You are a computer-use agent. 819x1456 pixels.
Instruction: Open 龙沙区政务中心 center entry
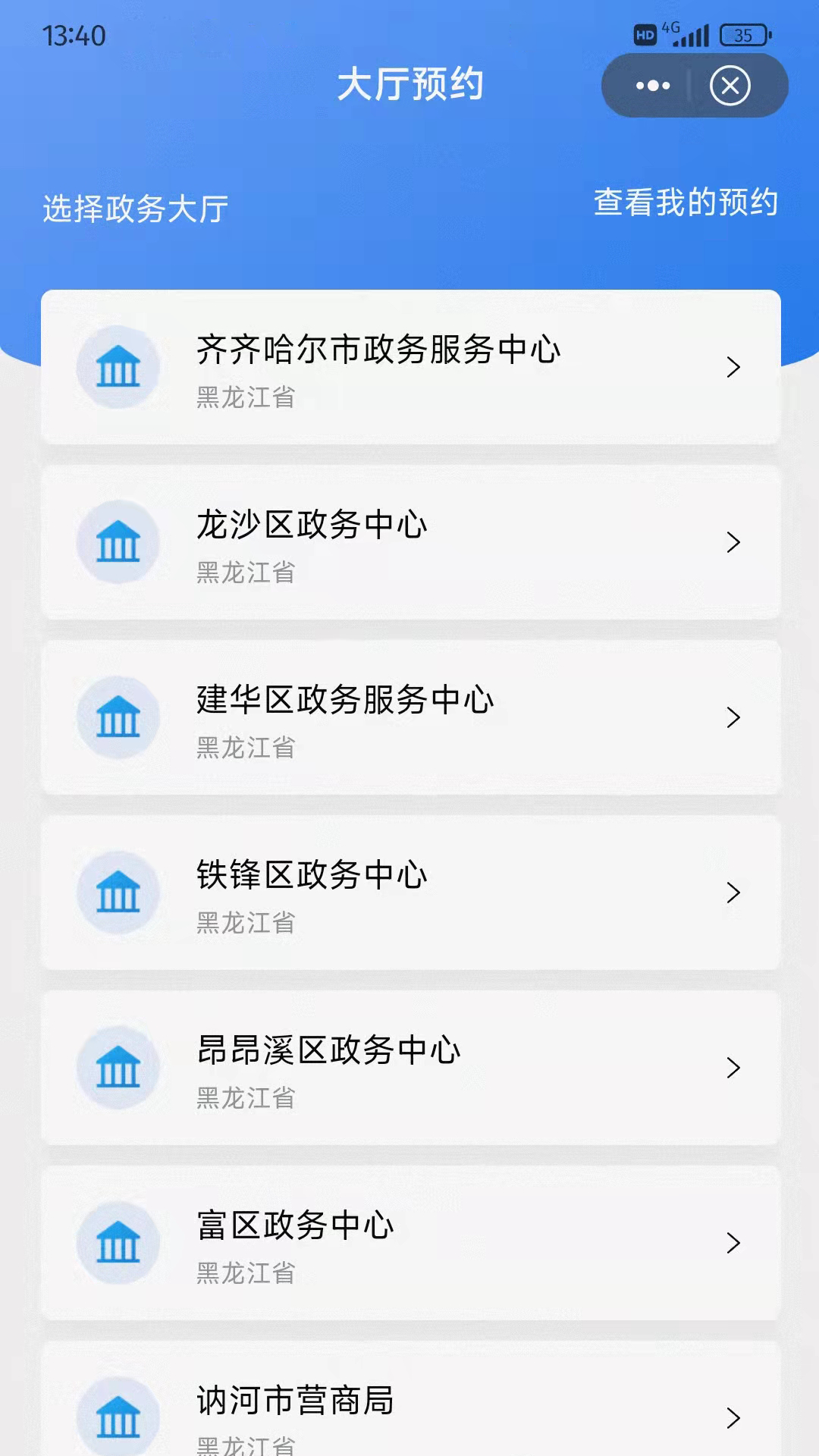click(409, 543)
